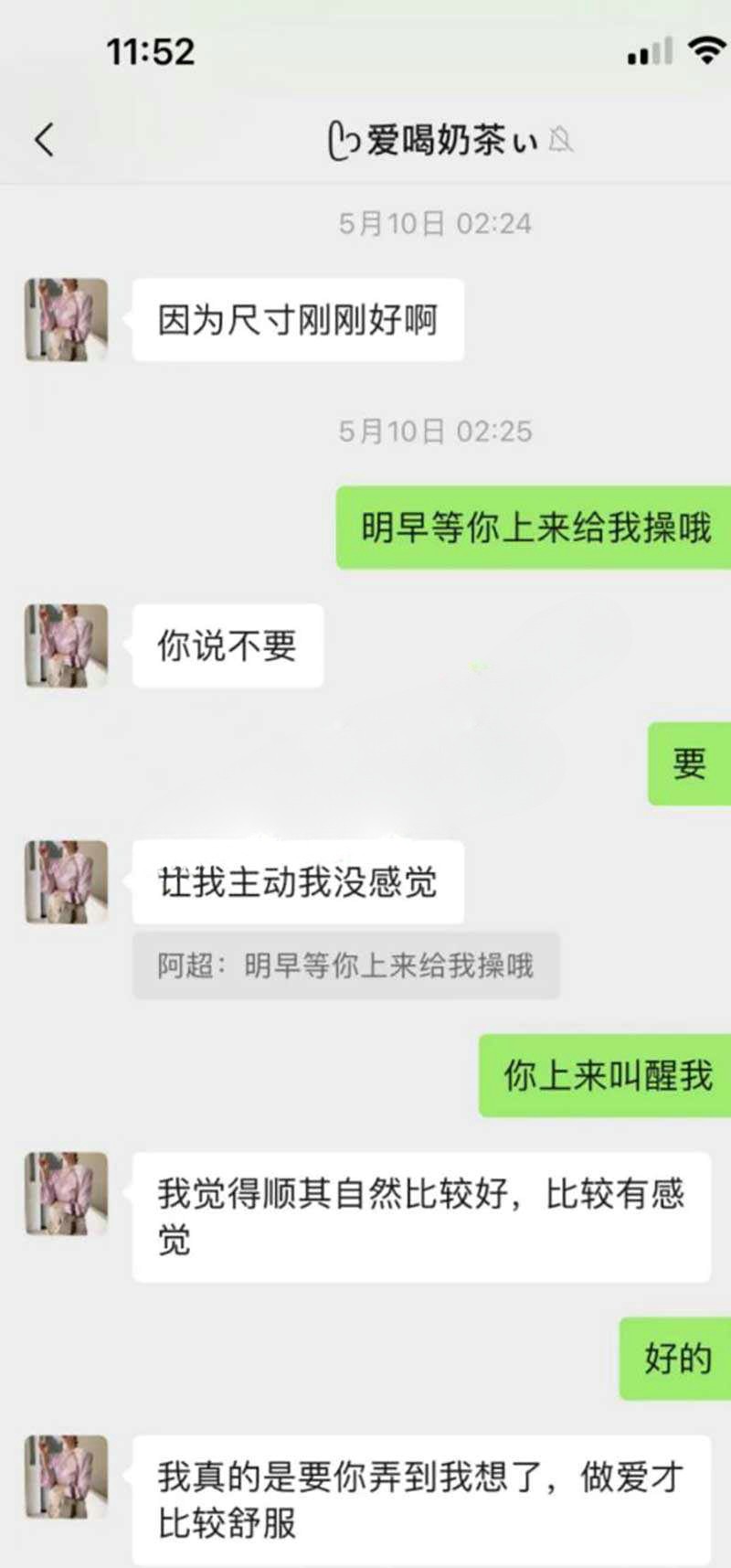View profile from avatar beside the '我觉得顺其自然比较好' message
Image resolution: width=731 pixels, height=1568 pixels.
(66, 1193)
